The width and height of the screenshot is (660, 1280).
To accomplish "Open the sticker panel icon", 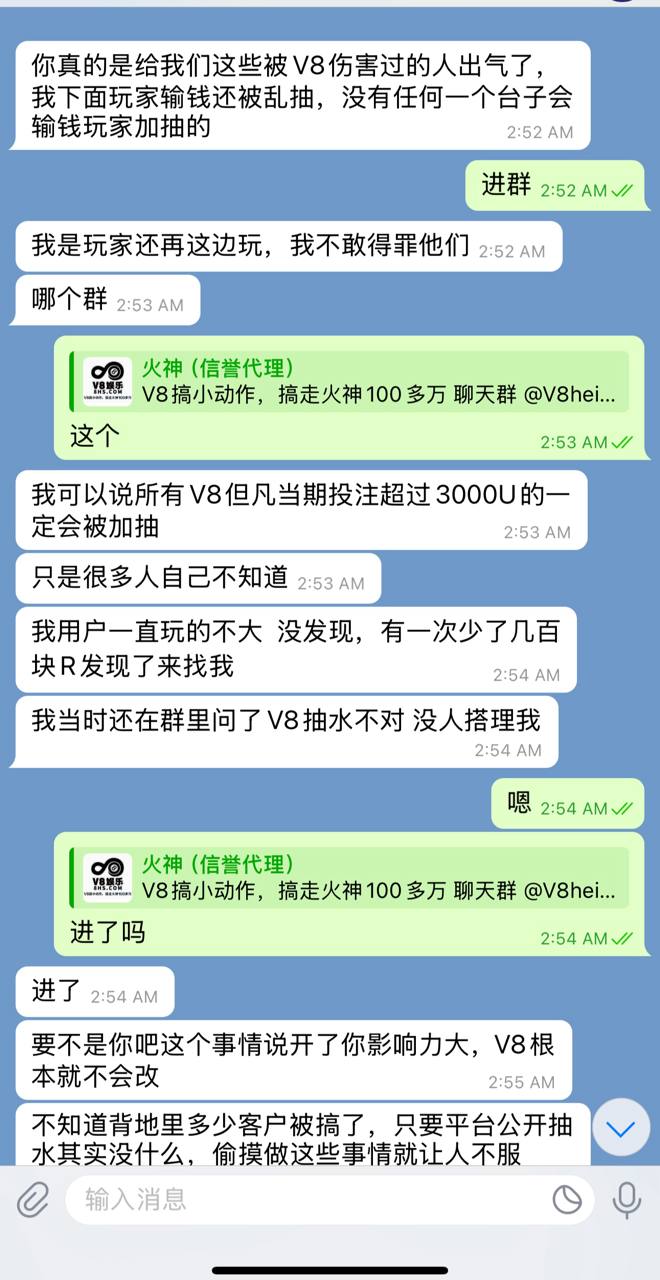I will [567, 1199].
